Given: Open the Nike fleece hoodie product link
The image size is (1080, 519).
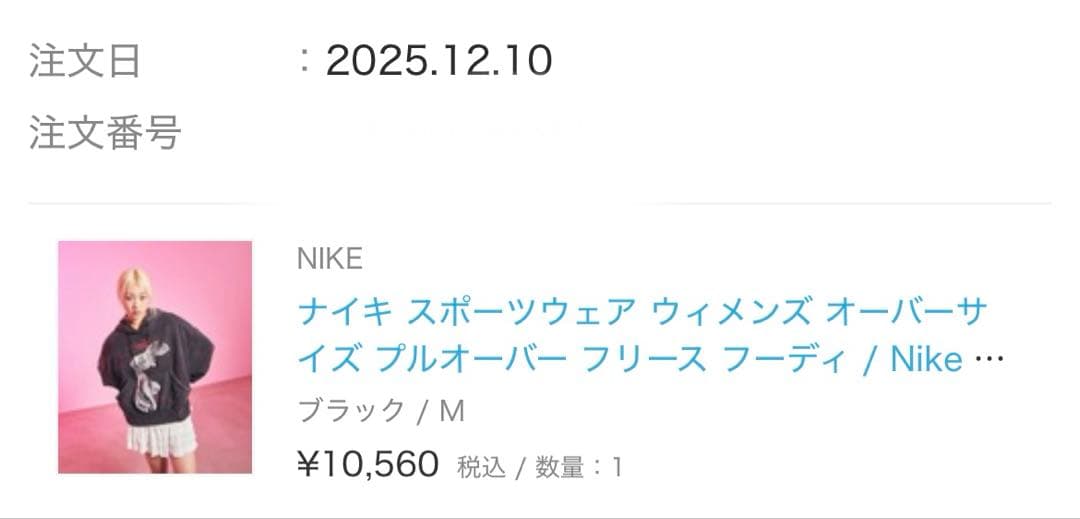Looking at the screenshot, I should (640, 336).
